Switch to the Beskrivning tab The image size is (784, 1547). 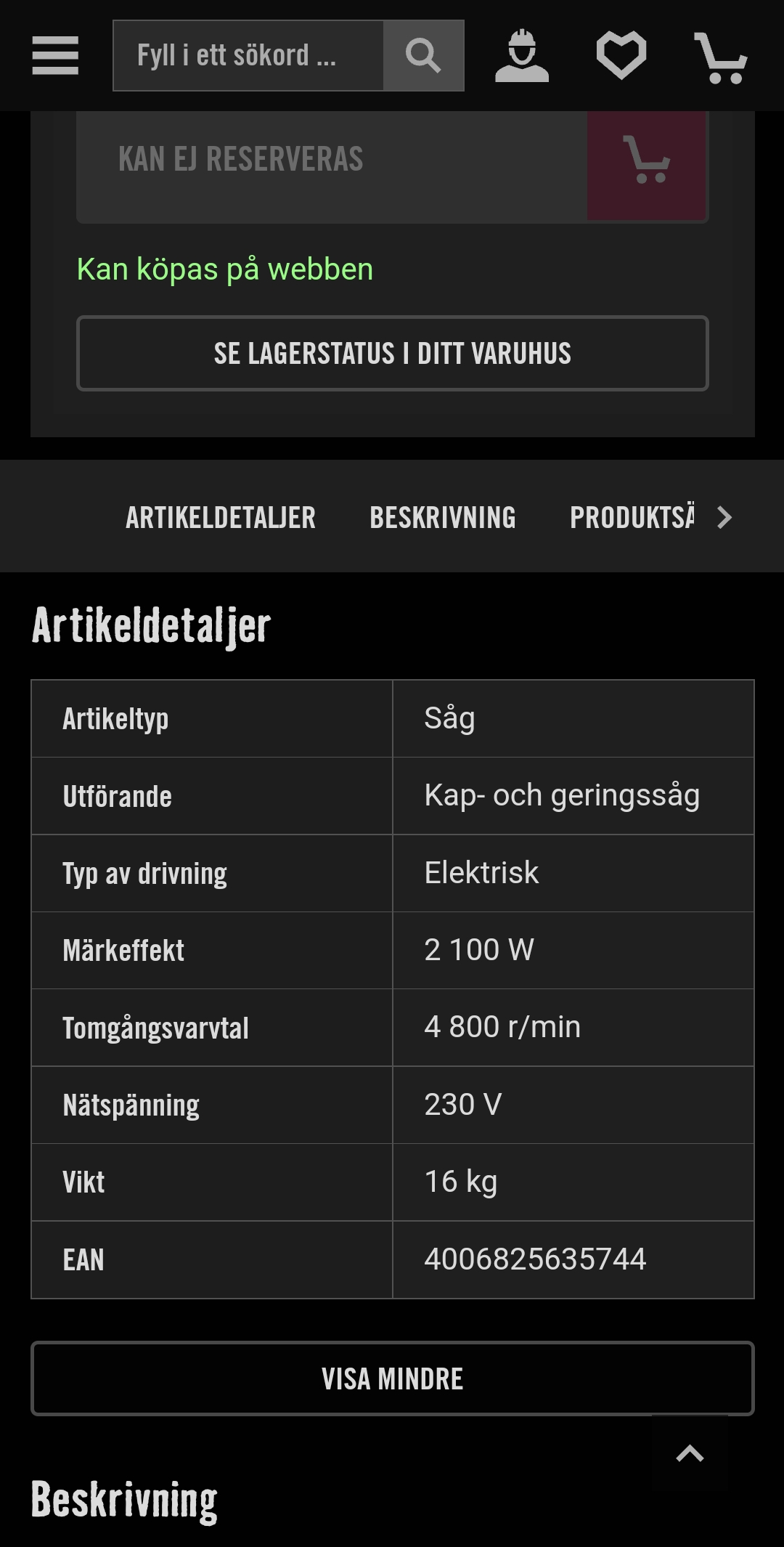(x=443, y=518)
